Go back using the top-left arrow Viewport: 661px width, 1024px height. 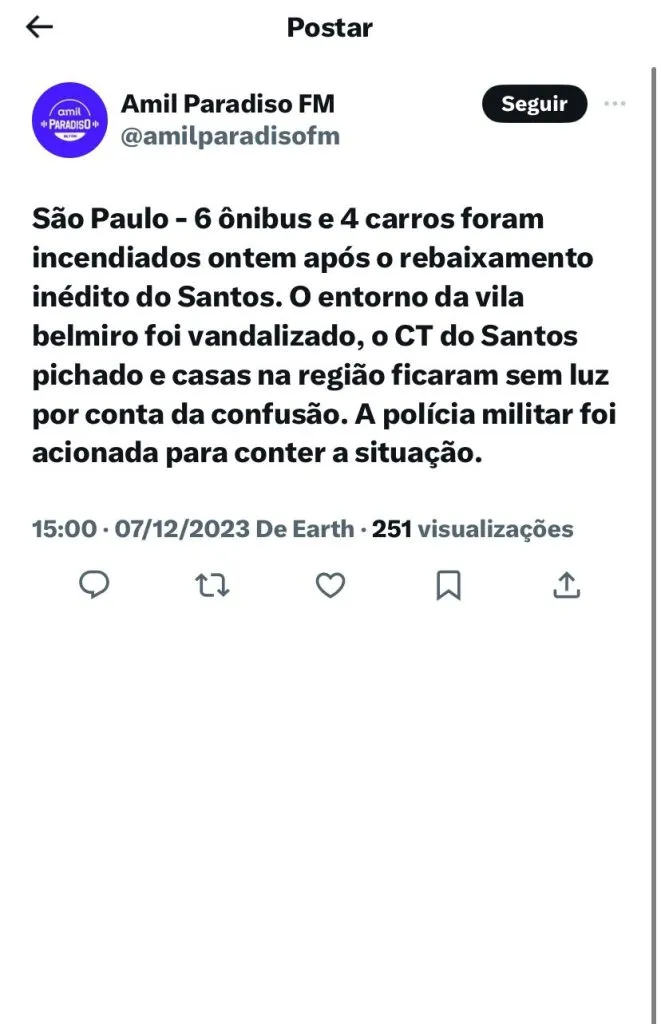pyautogui.click(x=40, y=28)
